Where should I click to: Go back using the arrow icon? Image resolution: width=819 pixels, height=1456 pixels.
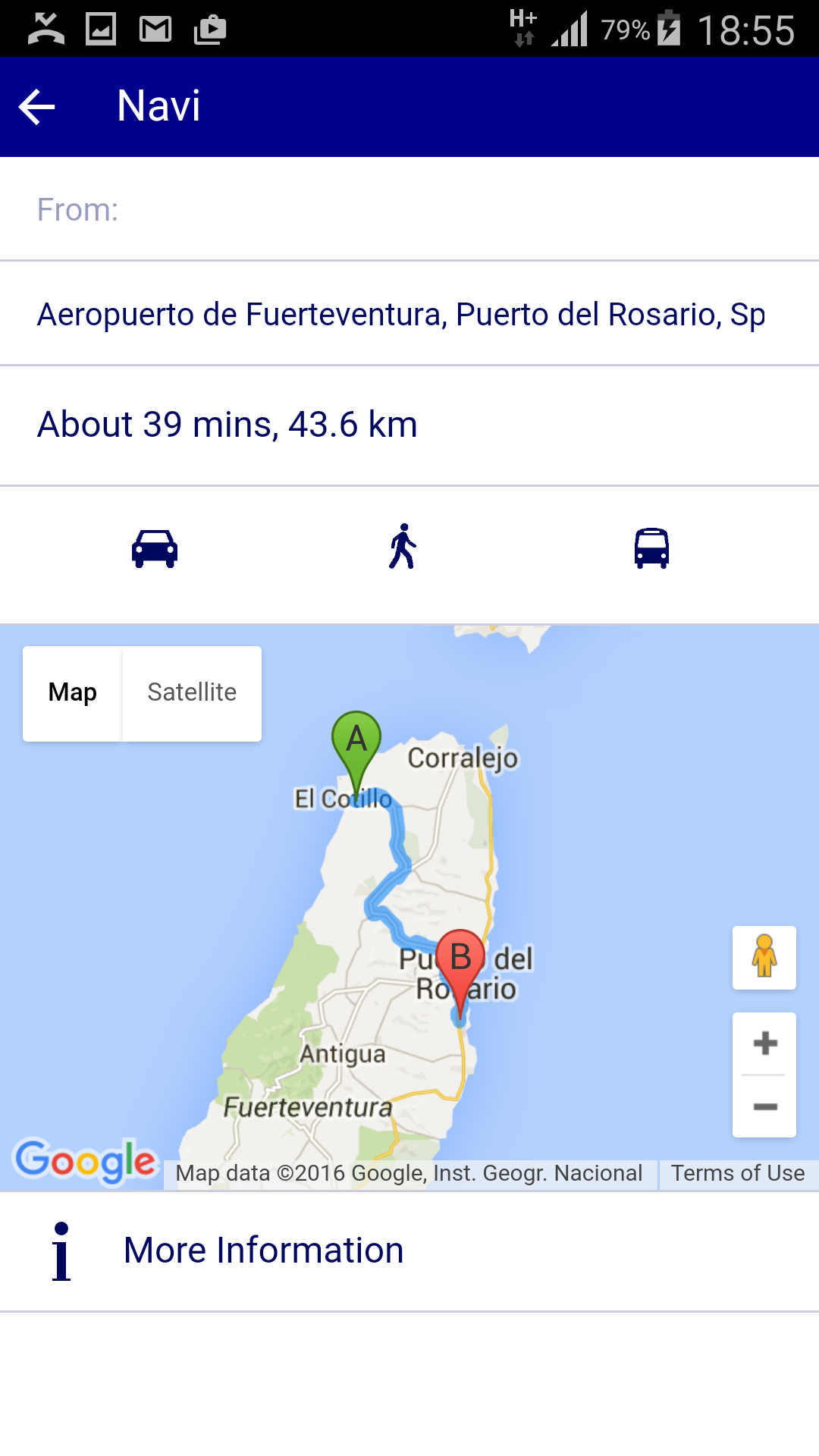37,106
